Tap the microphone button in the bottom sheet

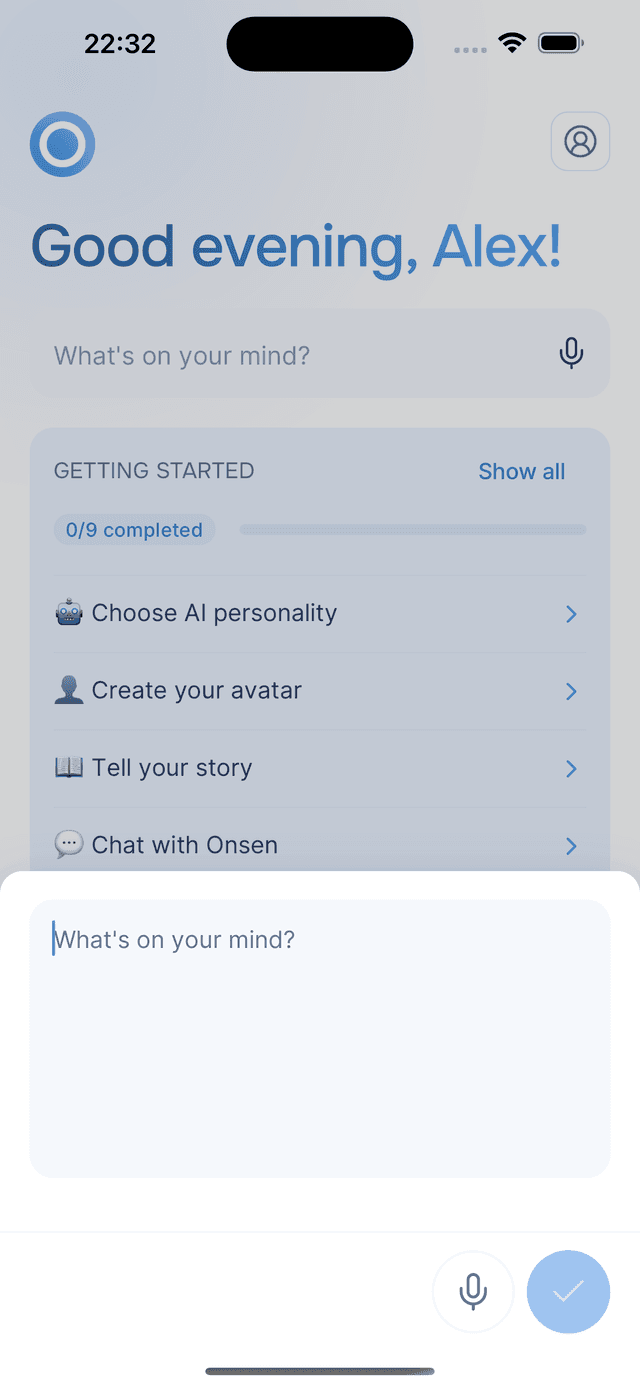pos(472,1291)
